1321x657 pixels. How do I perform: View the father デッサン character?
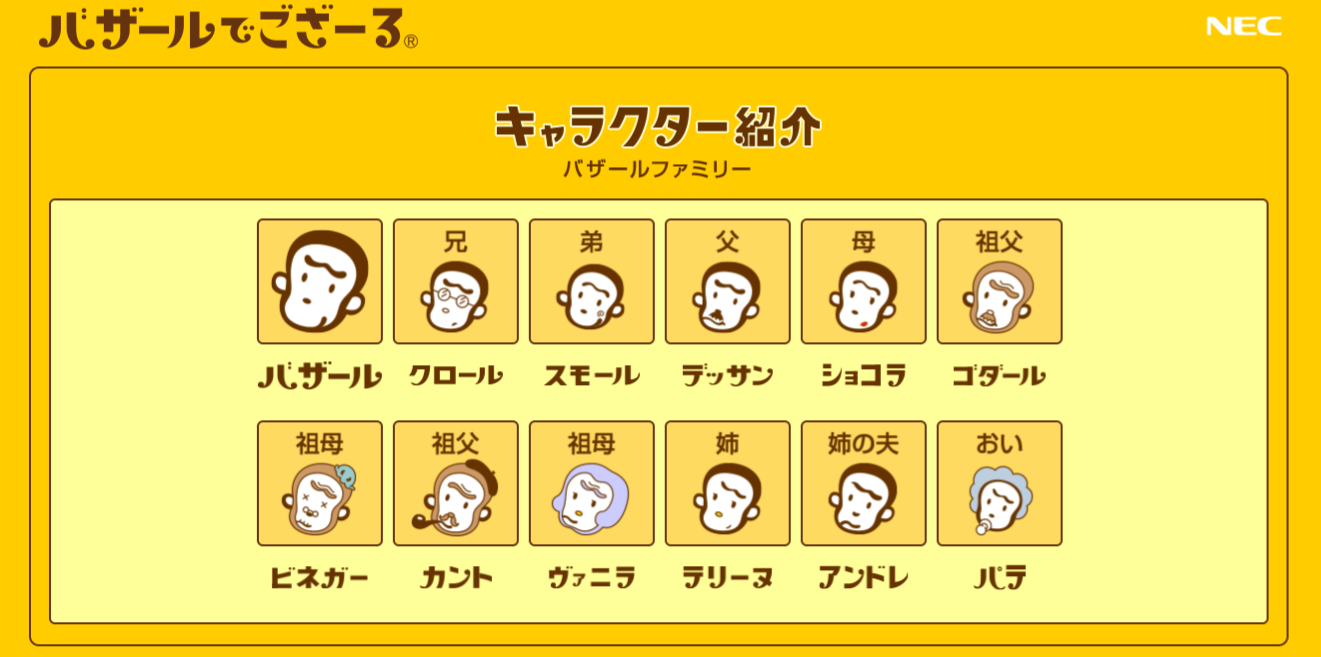[728, 282]
